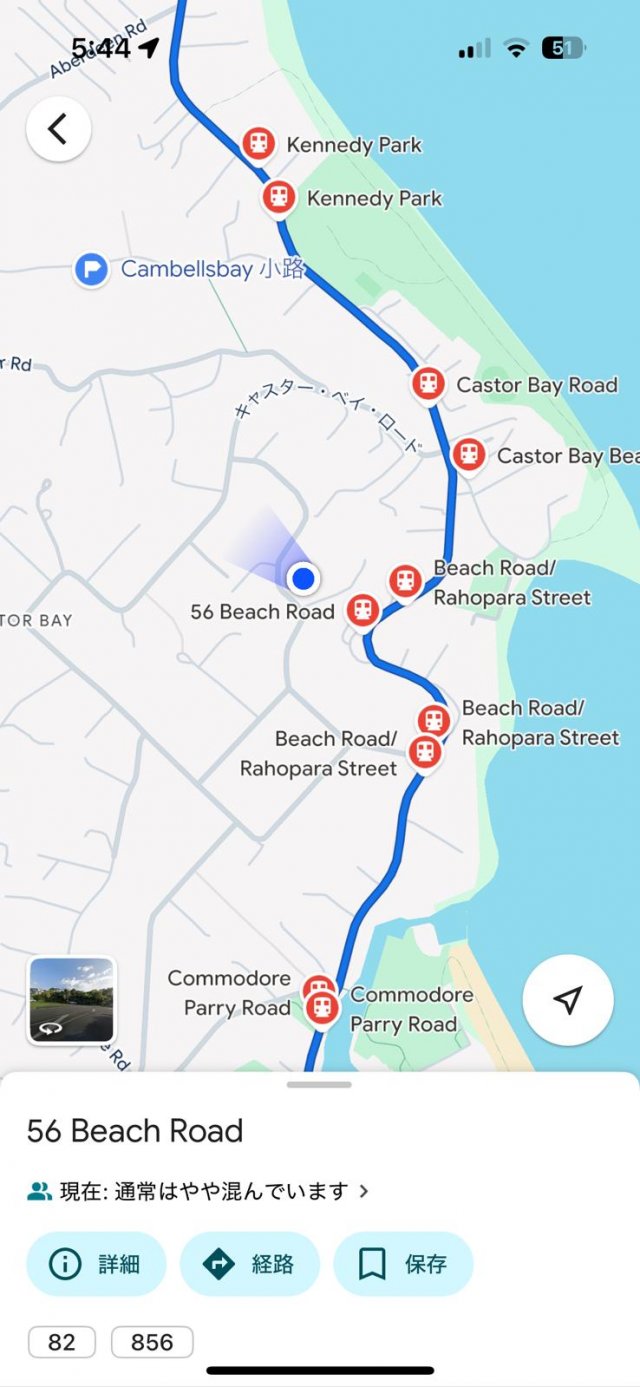Image resolution: width=640 pixels, height=1387 pixels.
Task: Go back with the arrow button
Action: click(x=59, y=129)
